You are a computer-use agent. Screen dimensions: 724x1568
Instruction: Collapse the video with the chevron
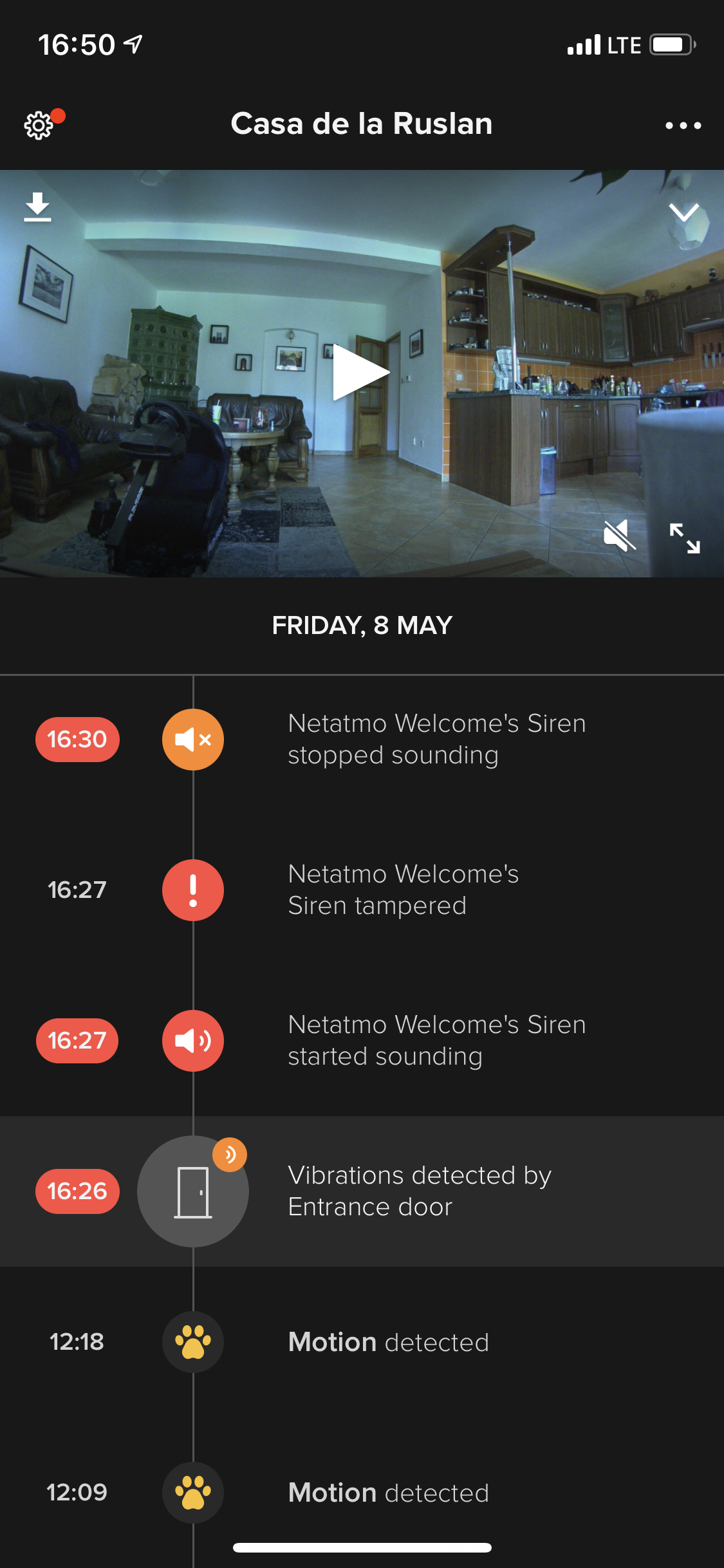point(683,212)
